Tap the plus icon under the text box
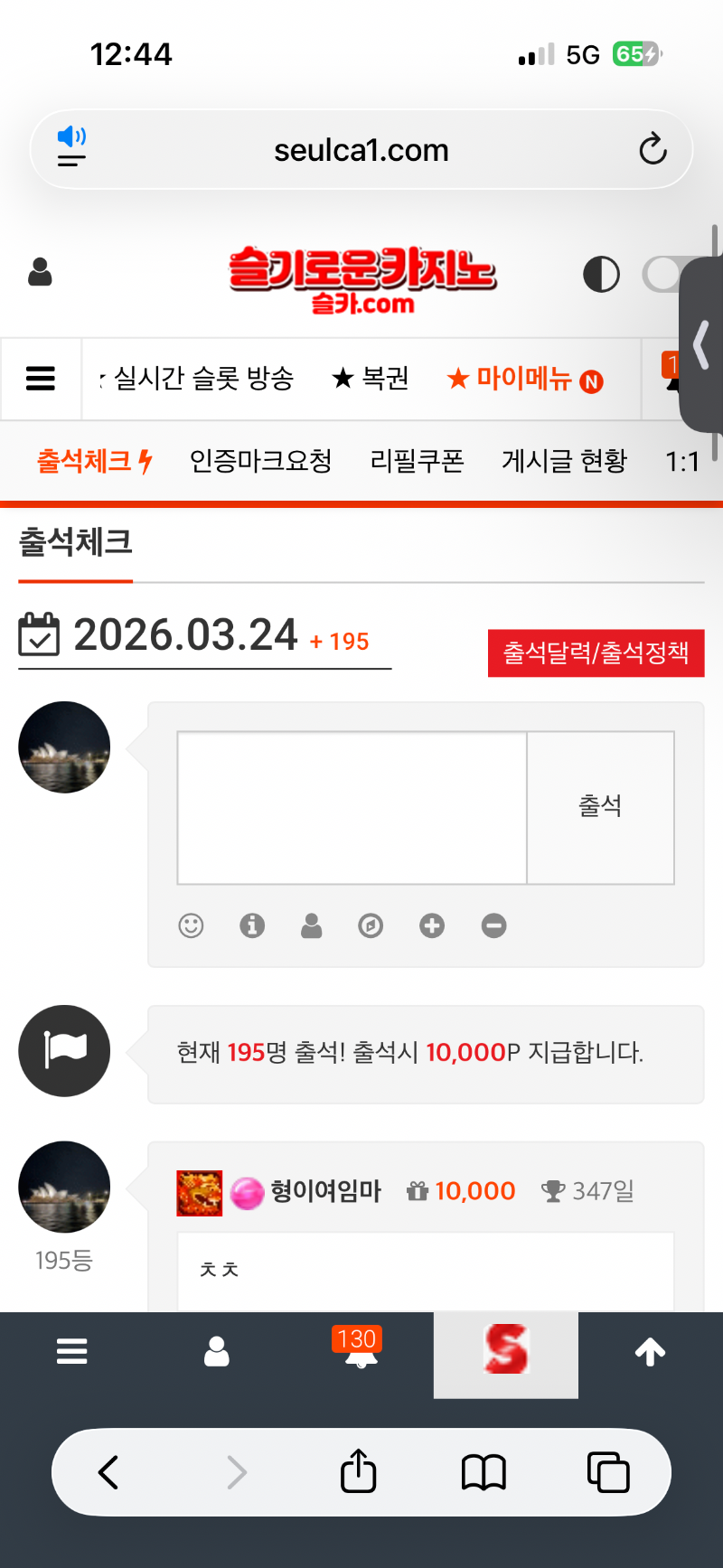This screenshot has width=723, height=1568. click(432, 925)
